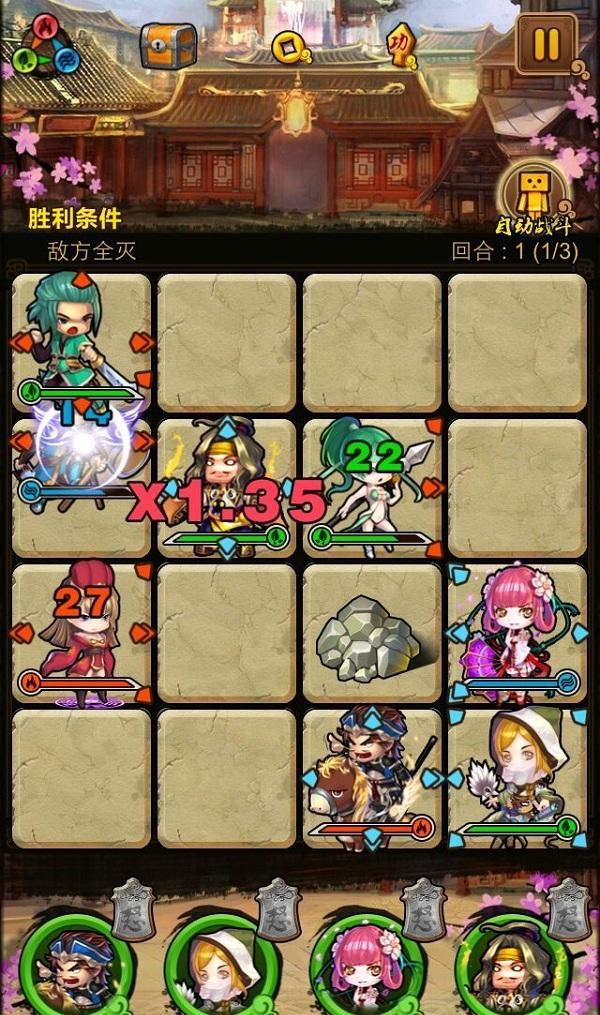
Task: Pause the battle
Action: 546,44
